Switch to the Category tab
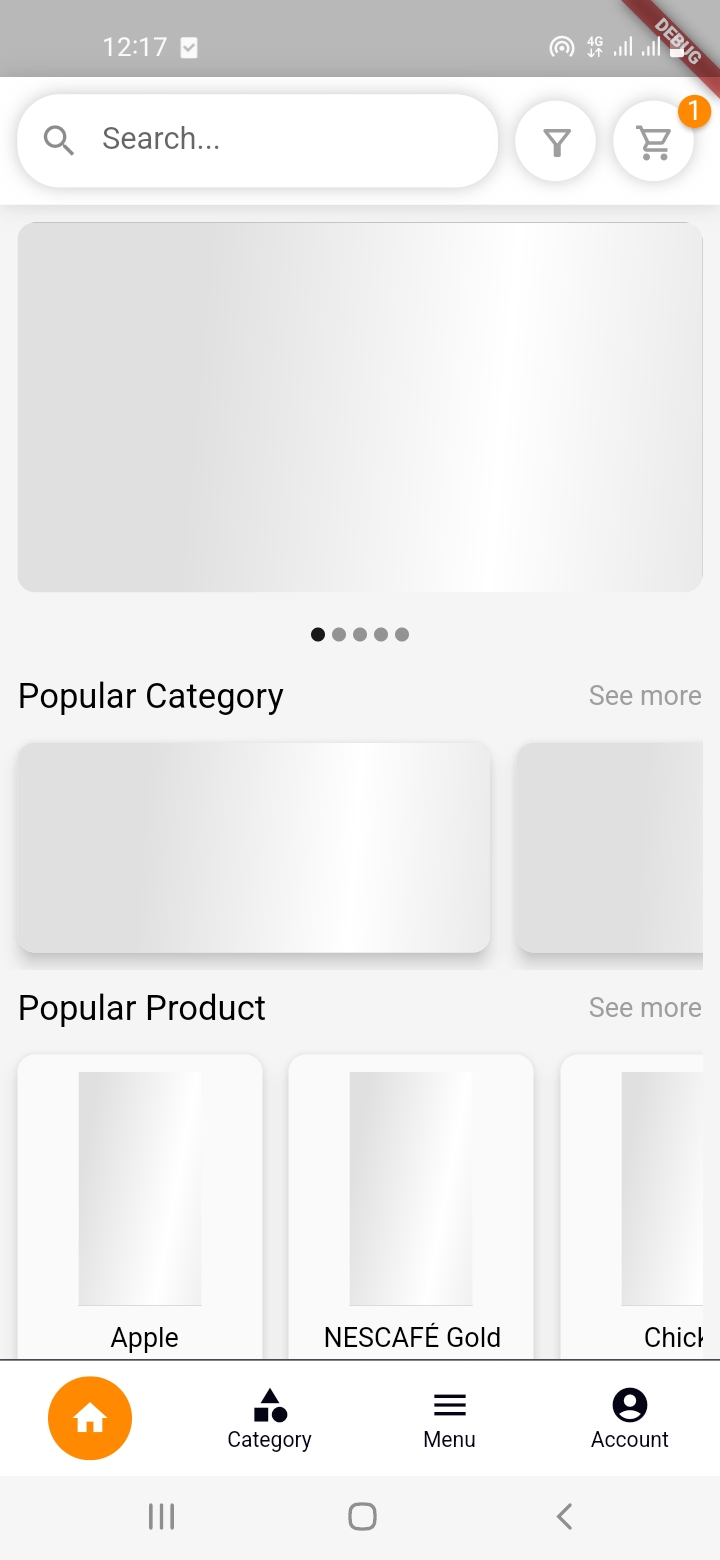 [x=269, y=1418]
